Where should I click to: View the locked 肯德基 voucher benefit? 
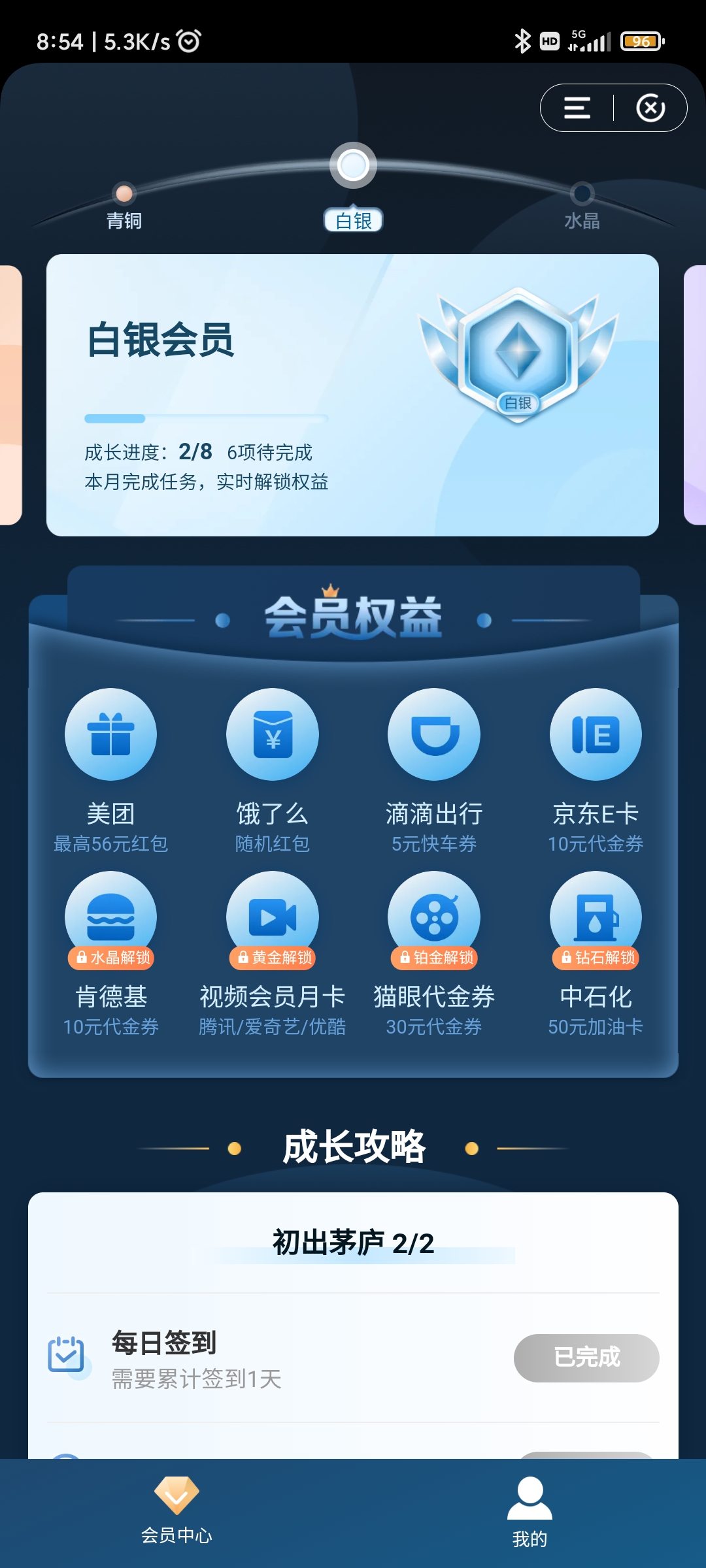tap(110, 953)
